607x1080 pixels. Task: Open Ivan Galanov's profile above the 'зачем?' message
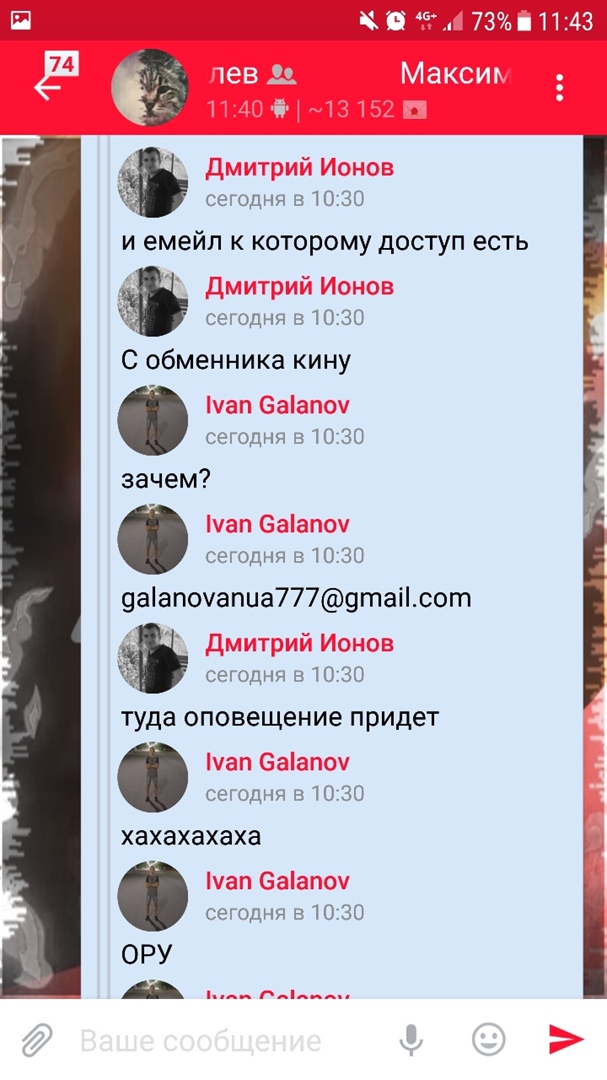point(277,406)
